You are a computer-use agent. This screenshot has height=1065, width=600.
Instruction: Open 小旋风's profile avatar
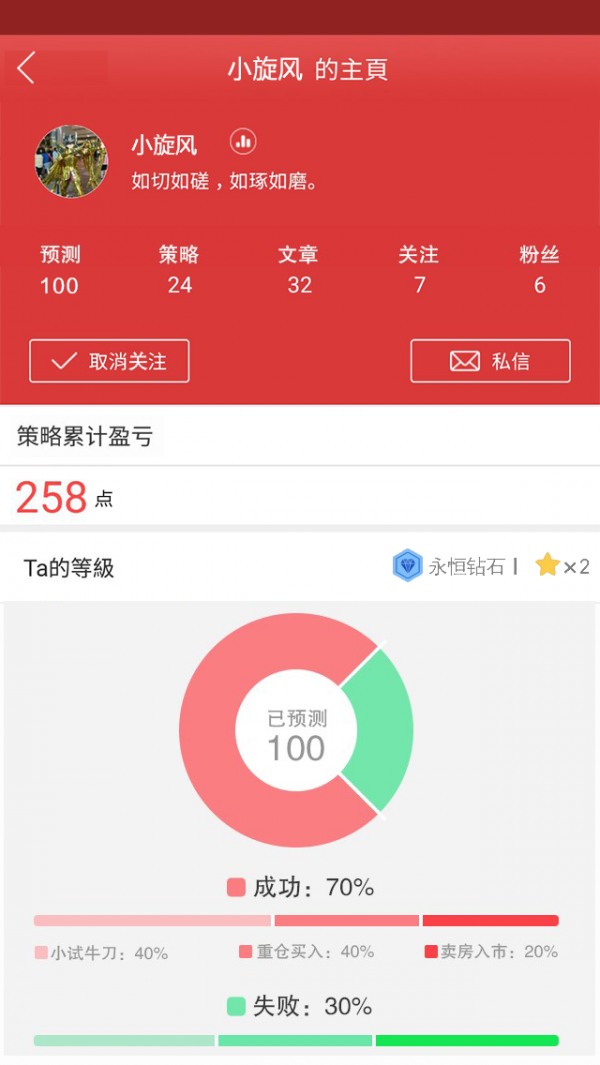71,161
